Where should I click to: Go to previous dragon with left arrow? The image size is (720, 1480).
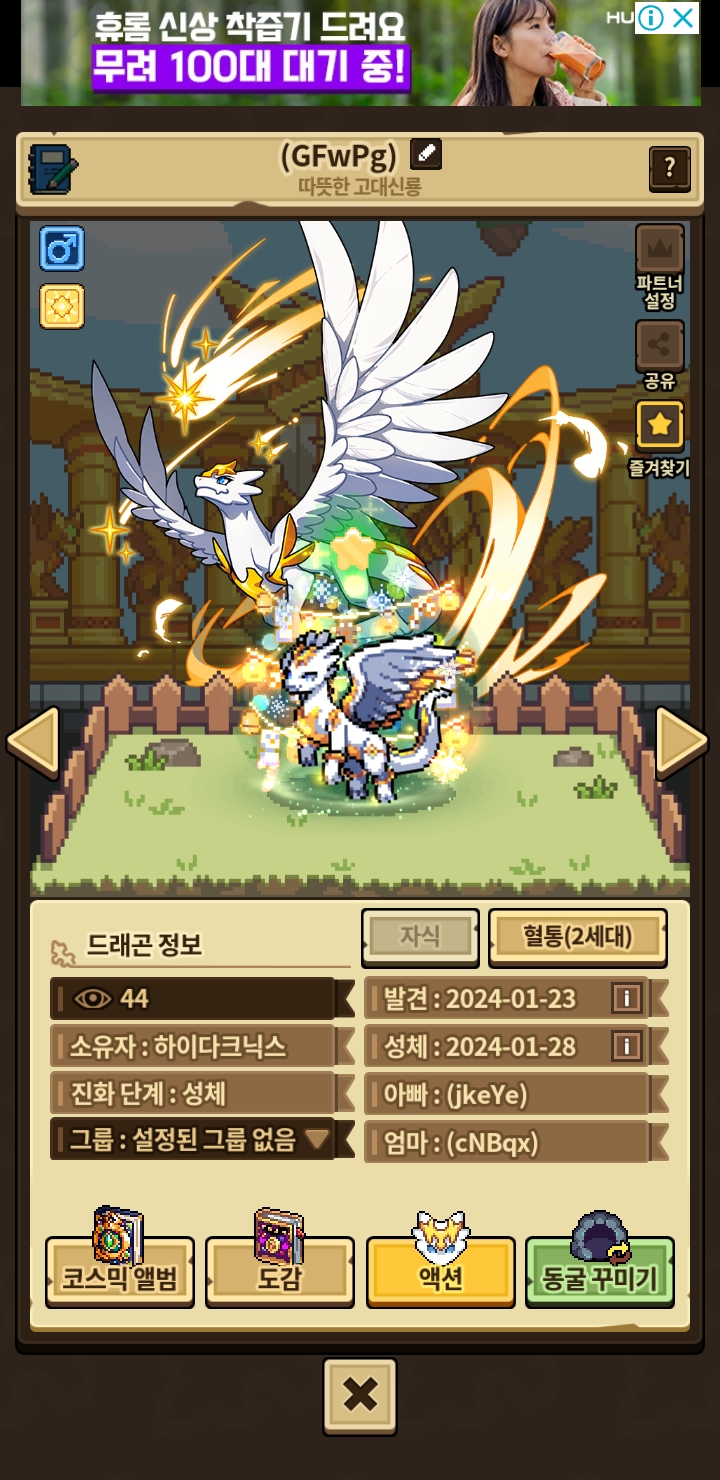32,742
